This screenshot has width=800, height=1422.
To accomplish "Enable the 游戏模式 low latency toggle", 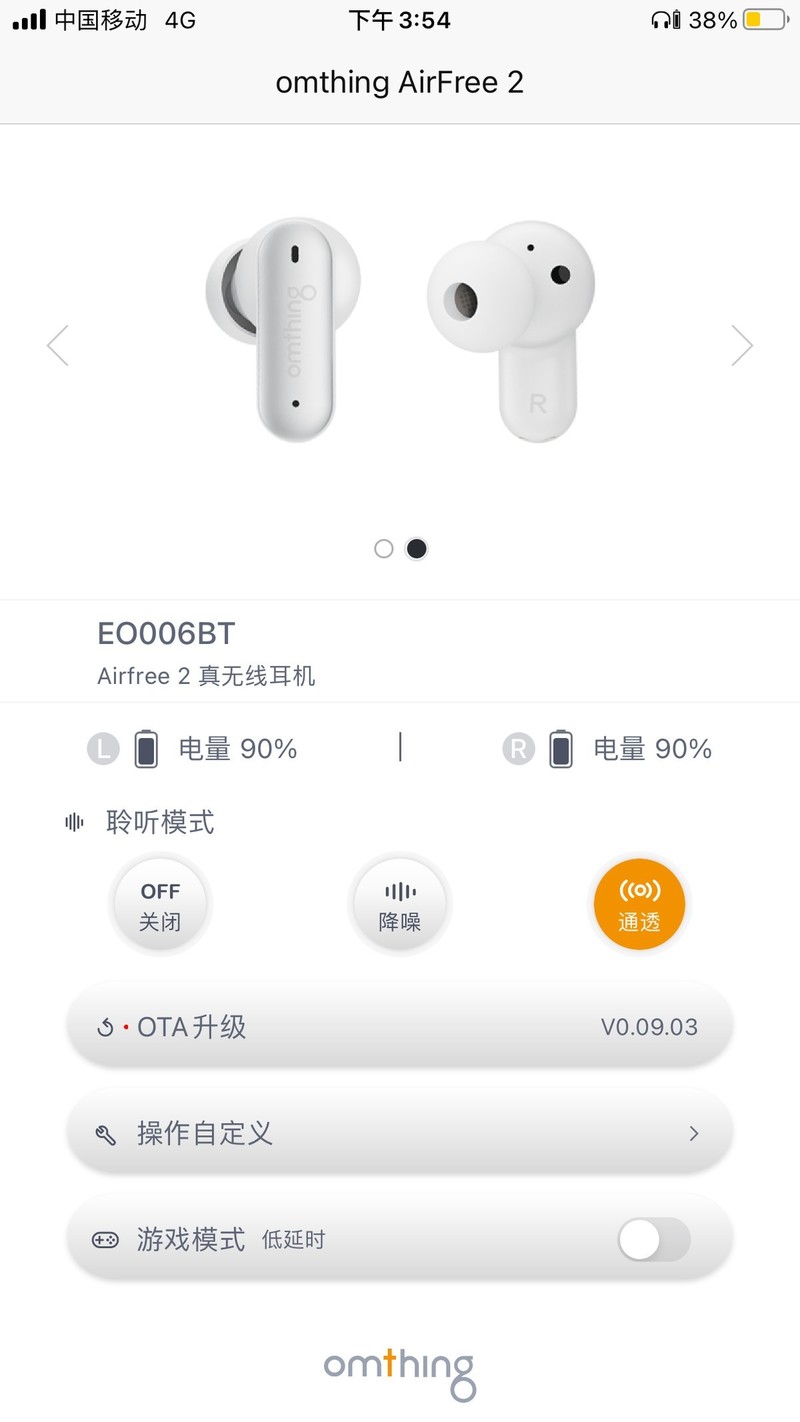I will [x=655, y=1238].
